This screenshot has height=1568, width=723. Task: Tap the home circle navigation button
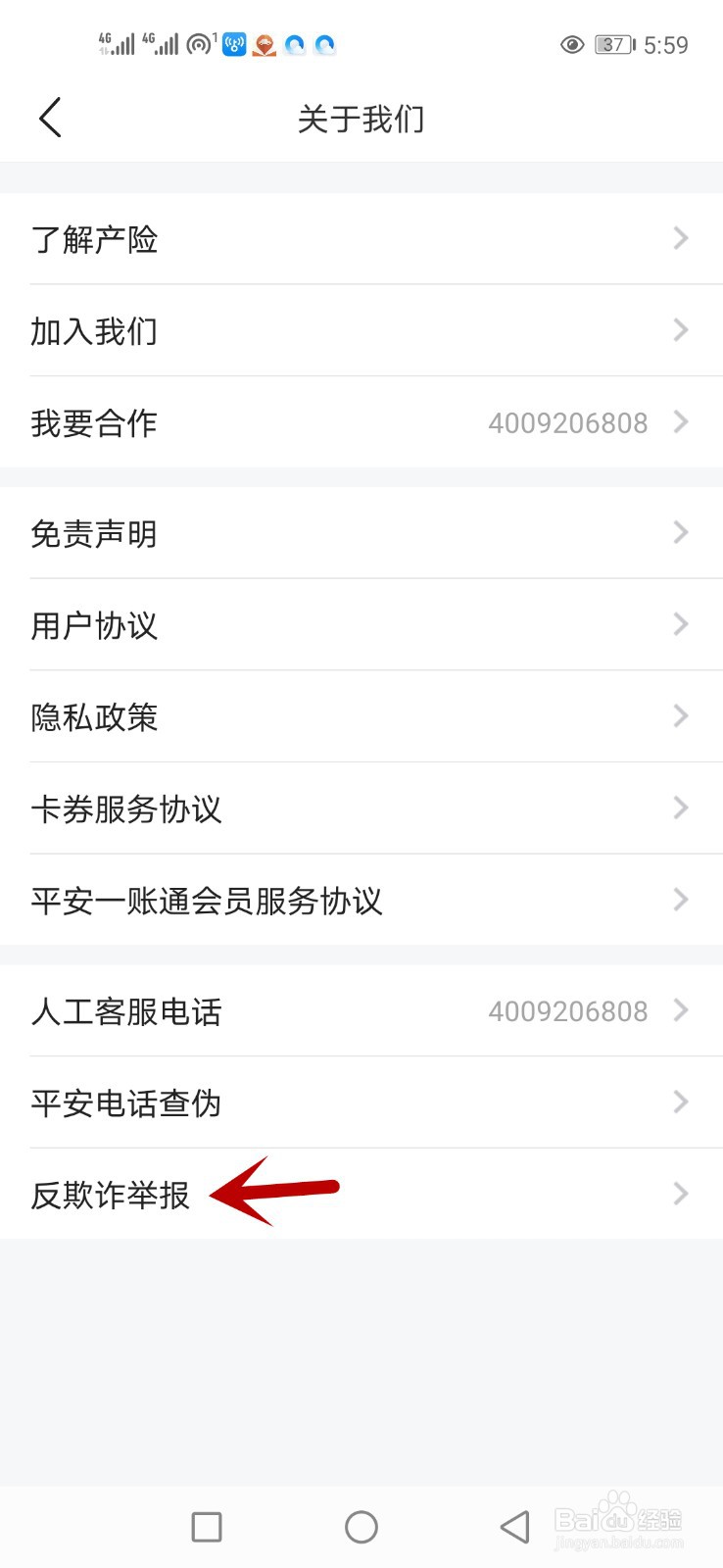[x=361, y=1526]
